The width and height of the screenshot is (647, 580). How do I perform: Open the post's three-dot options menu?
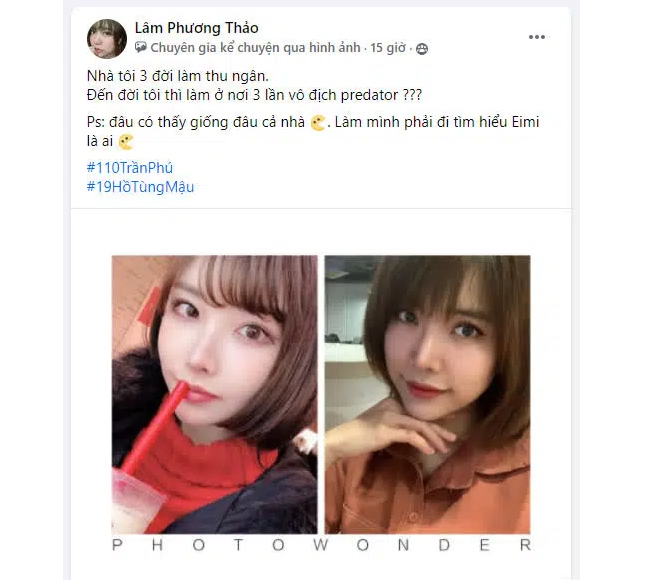537,37
